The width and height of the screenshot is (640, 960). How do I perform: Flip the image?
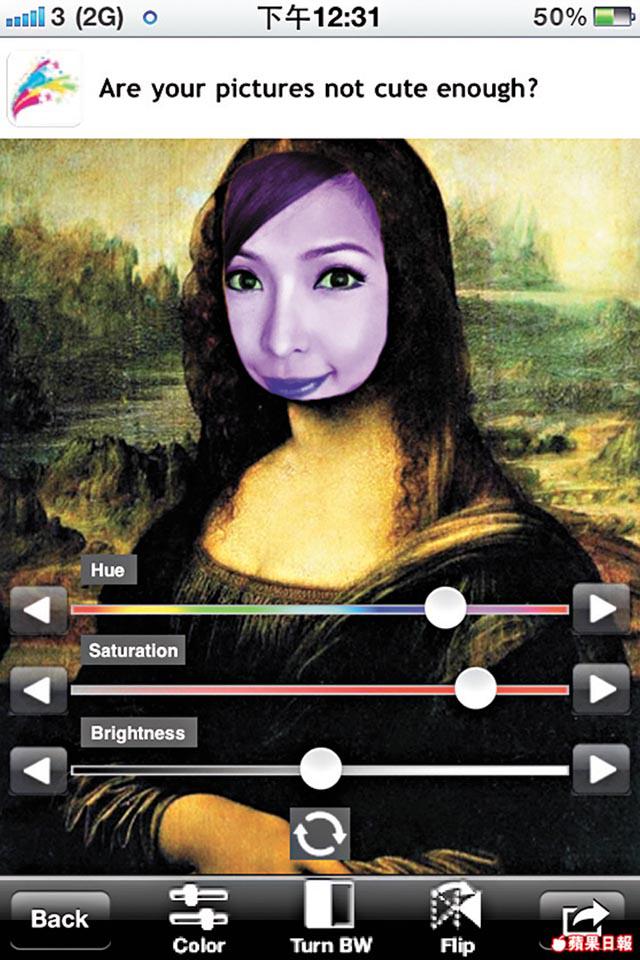click(455, 919)
